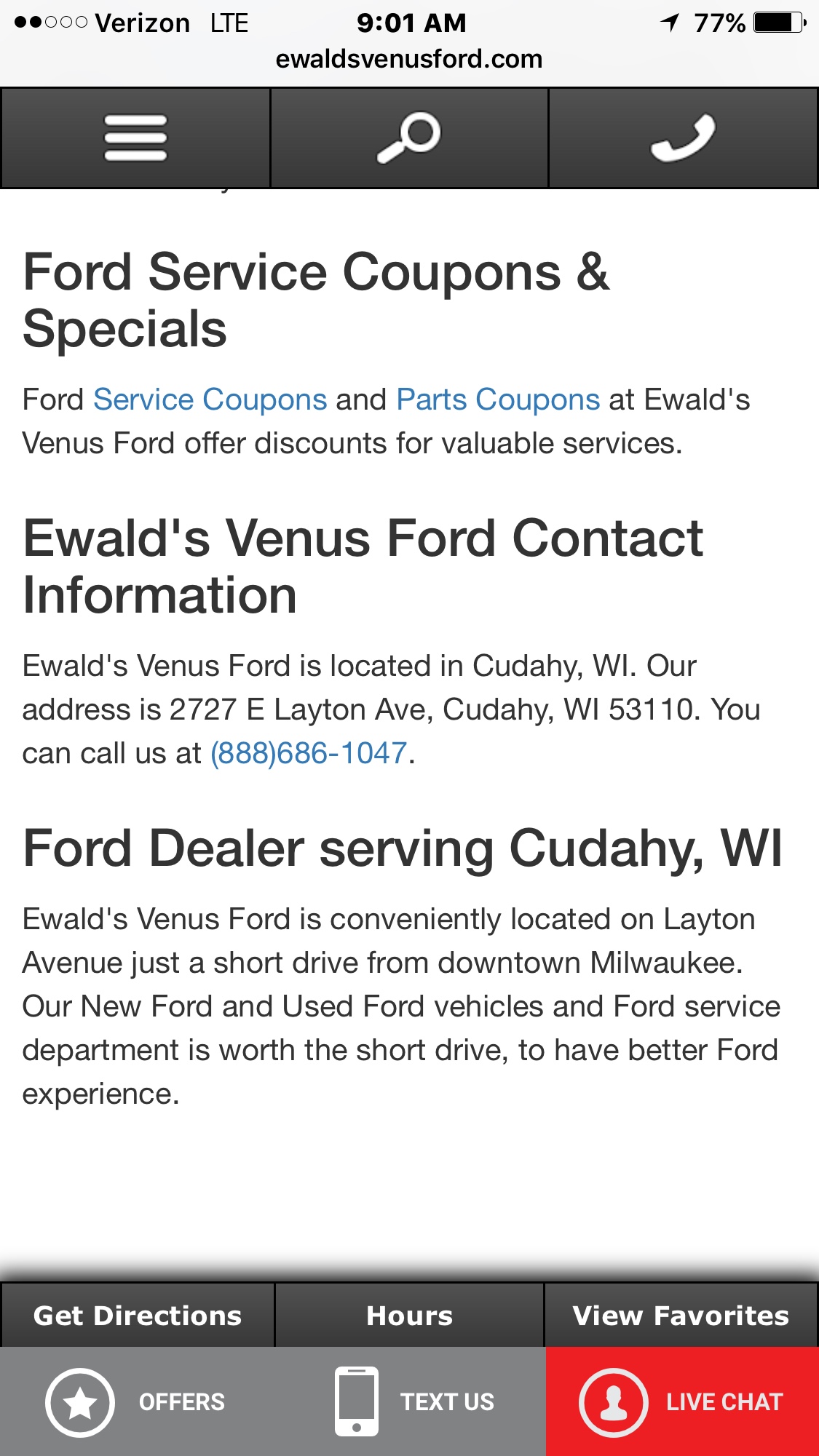Tap the phone call icon

tap(683, 138)
